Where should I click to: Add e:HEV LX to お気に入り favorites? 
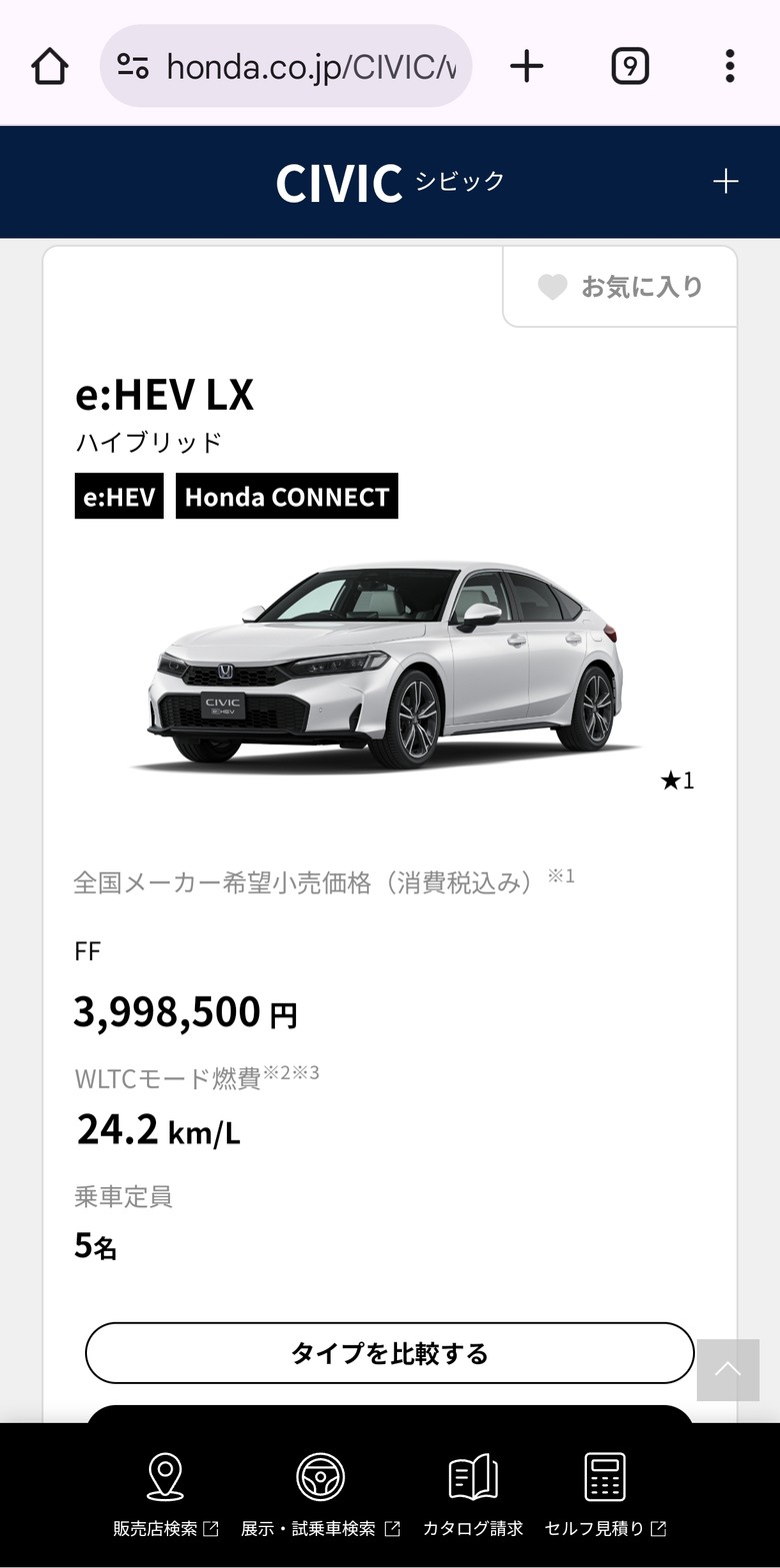point(621,287)
